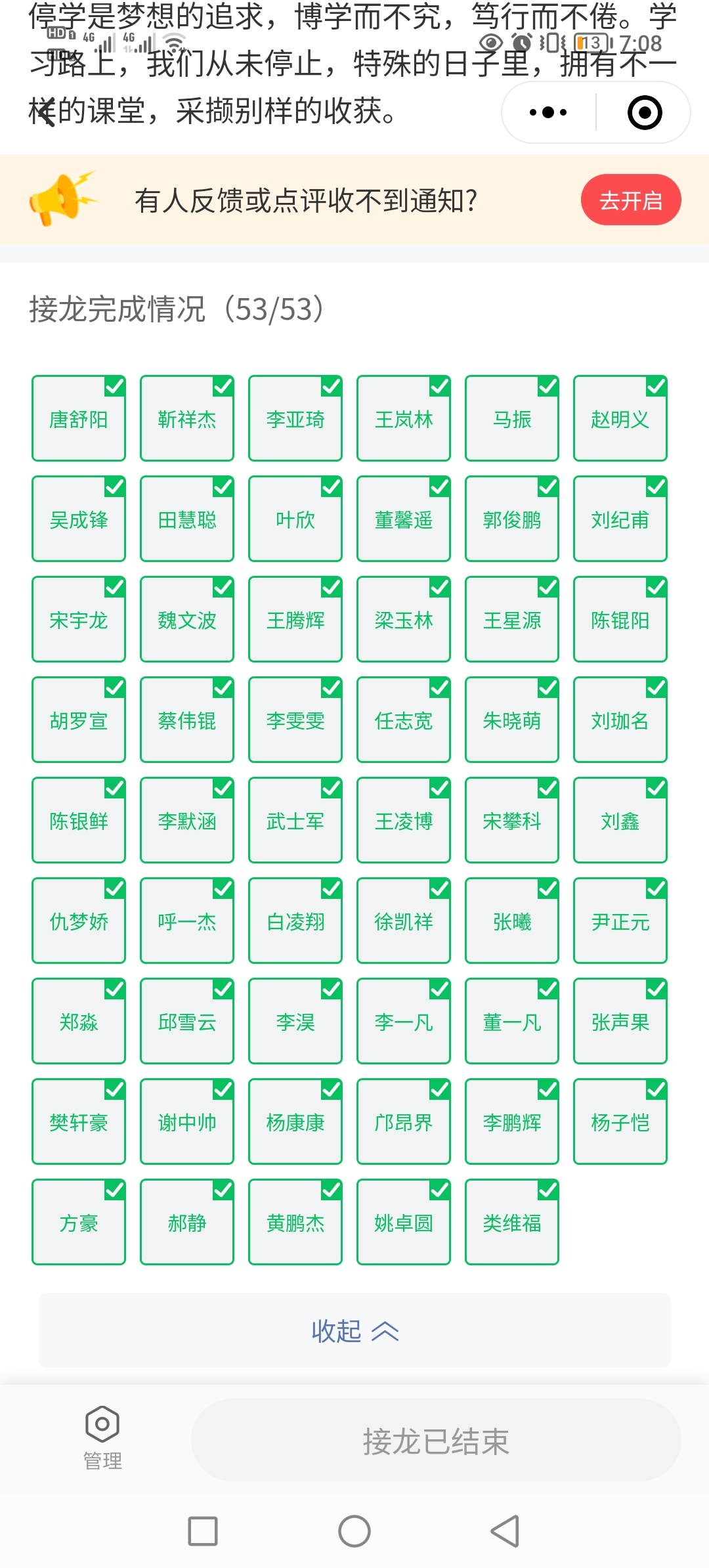Open 唐舒阳's completed entry
Screen dimensions: 709x1568
79,419
